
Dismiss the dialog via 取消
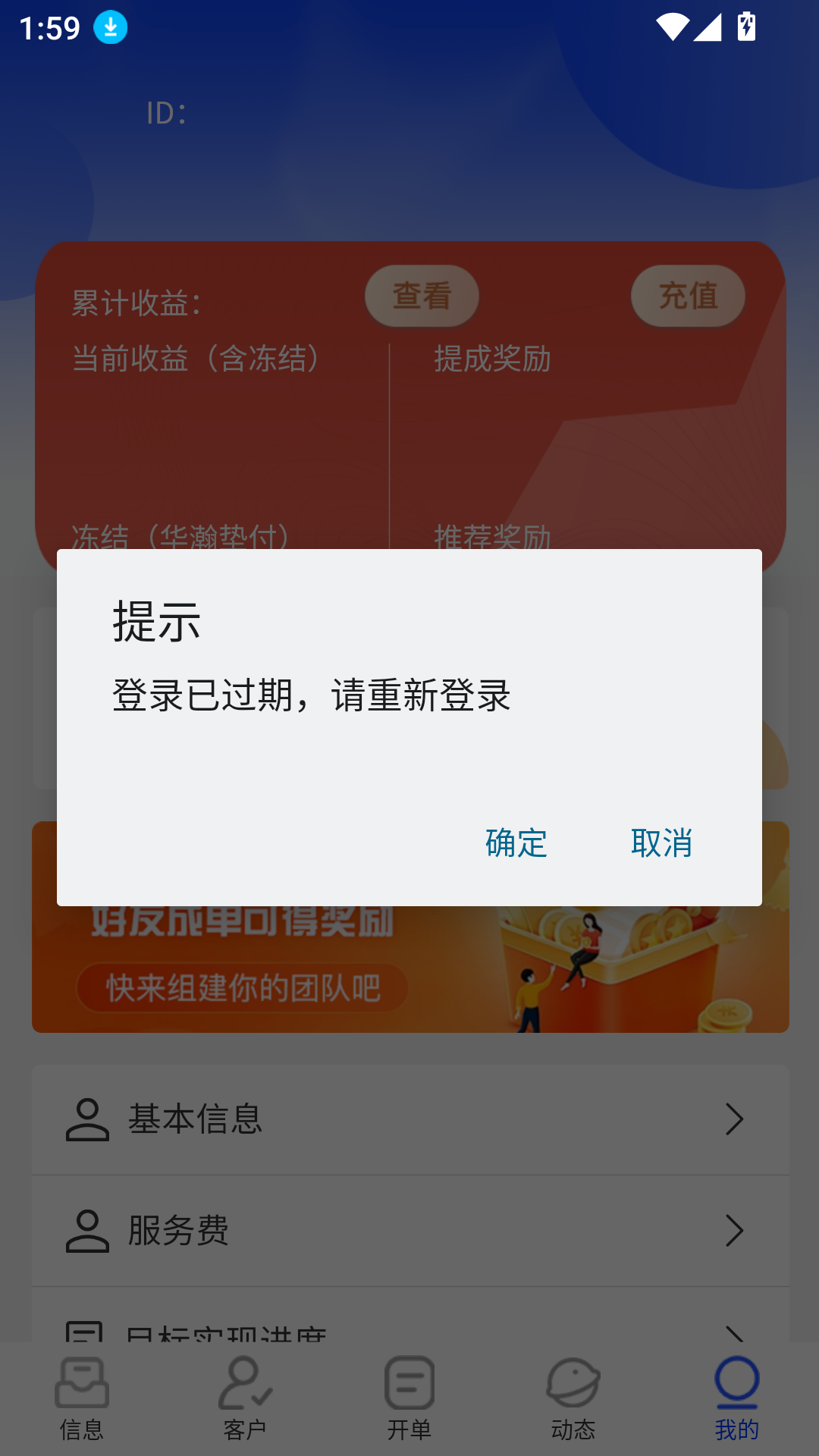point(661,843)
